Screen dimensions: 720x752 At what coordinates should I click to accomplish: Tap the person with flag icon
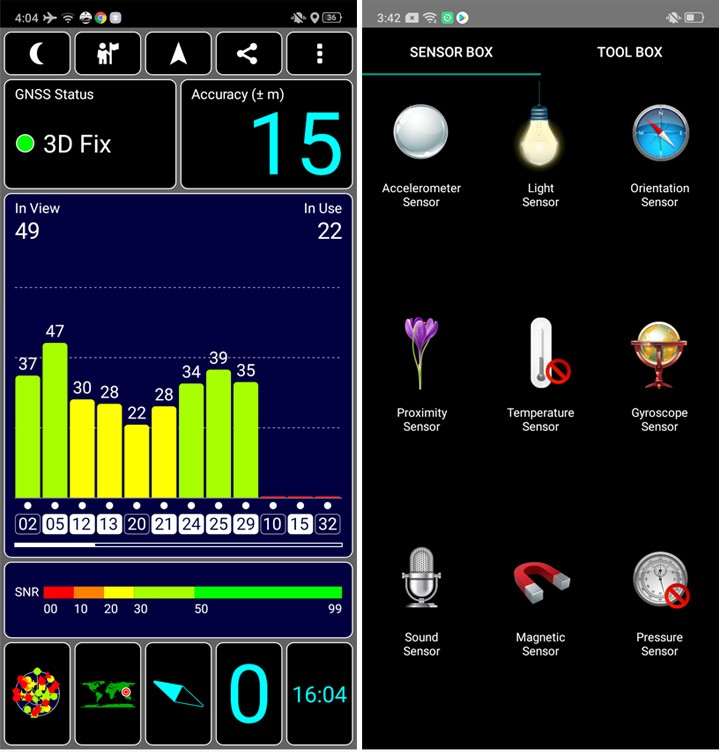108,54
